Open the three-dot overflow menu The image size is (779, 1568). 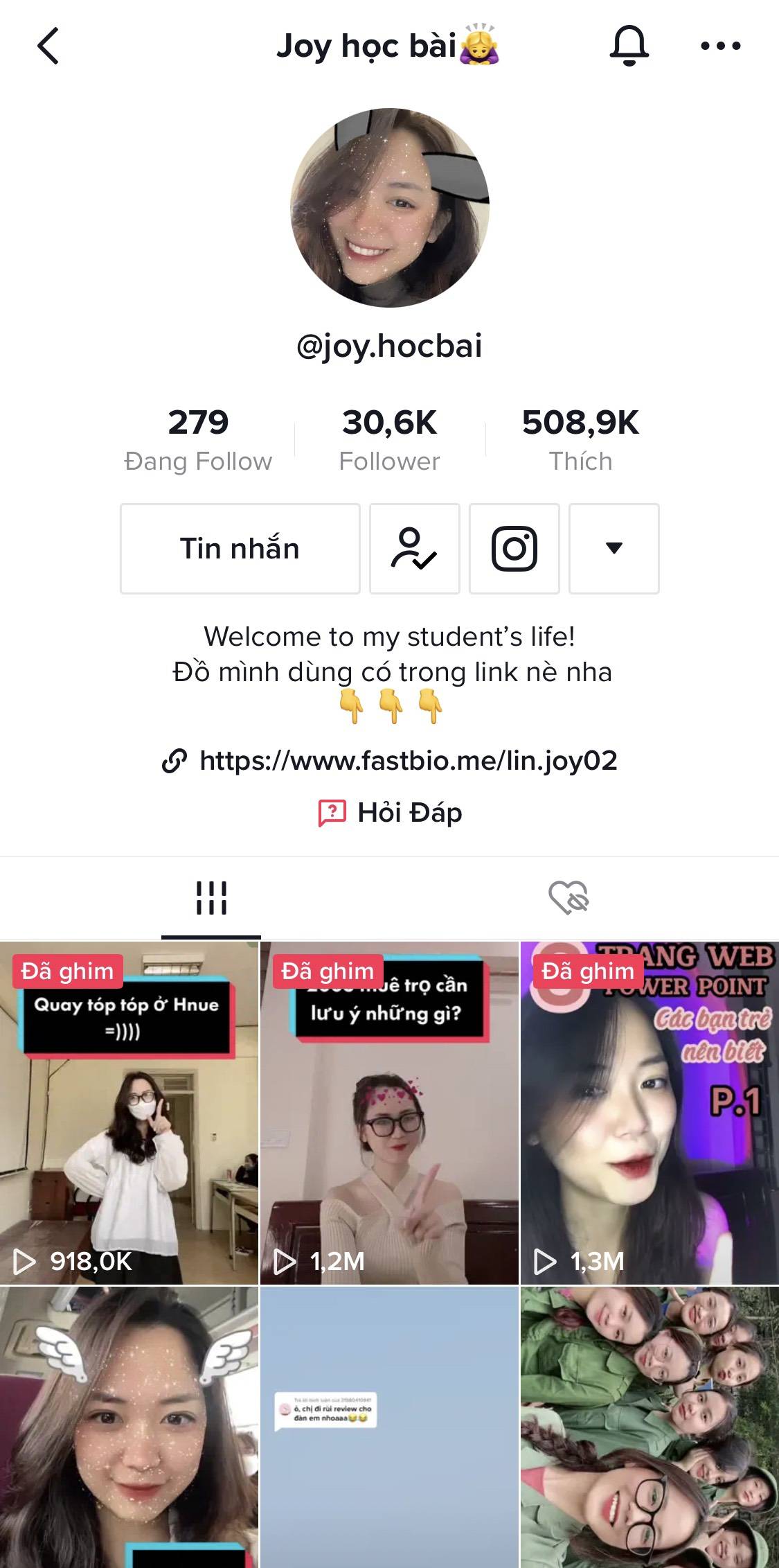(x=720, y=46)
